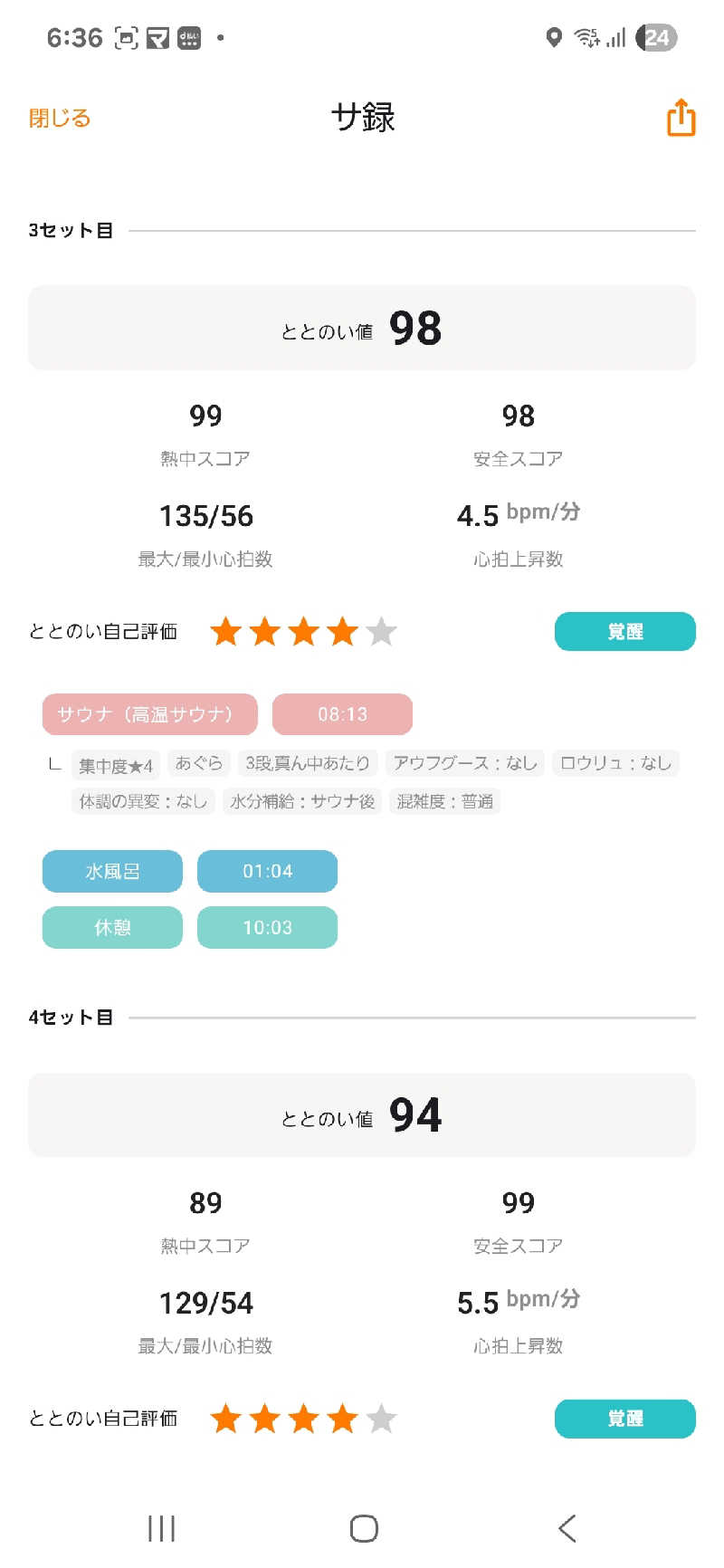Tap the 08:13 sauna duration chip
Screen dimensions: 724x1568
[x=342, y=714]
